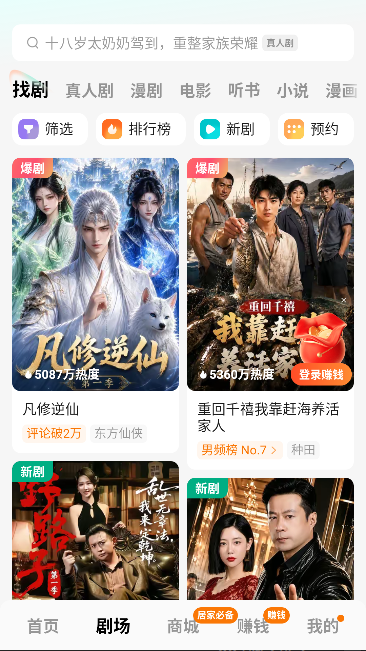Open the 重回千禧我靠赶海养活家人 drama card
366x651 pixels.
pyautogui.click(x=271, y=313)
